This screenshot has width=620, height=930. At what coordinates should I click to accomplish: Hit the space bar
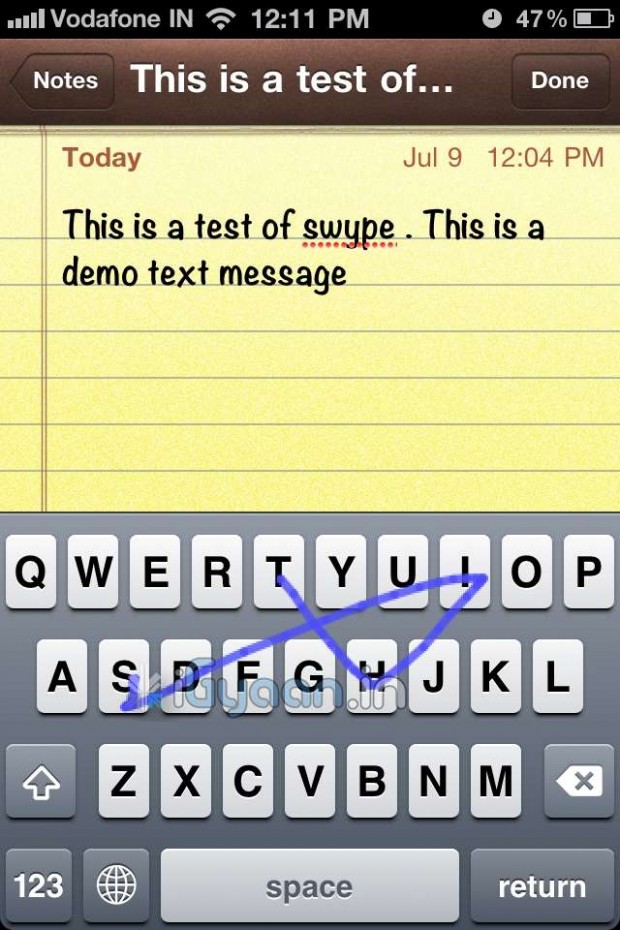click(309, 885)
